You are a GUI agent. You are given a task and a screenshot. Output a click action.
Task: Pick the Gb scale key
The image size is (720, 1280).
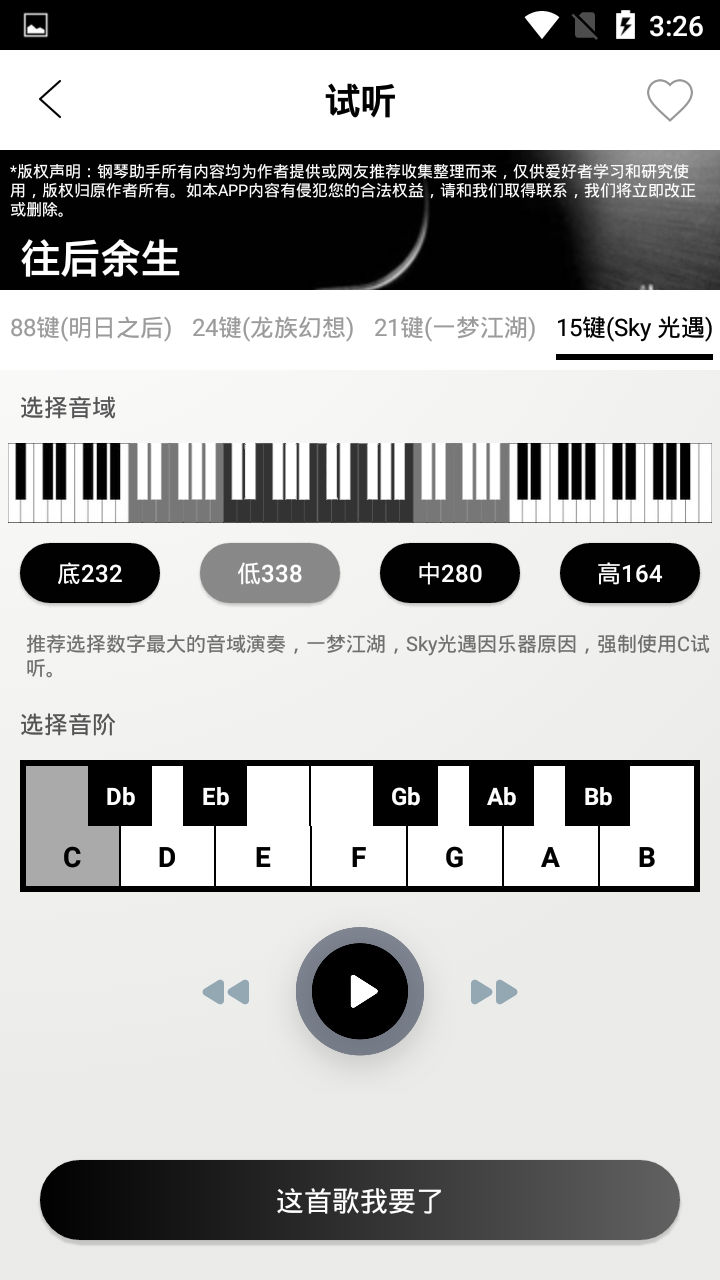coord(405,796)
